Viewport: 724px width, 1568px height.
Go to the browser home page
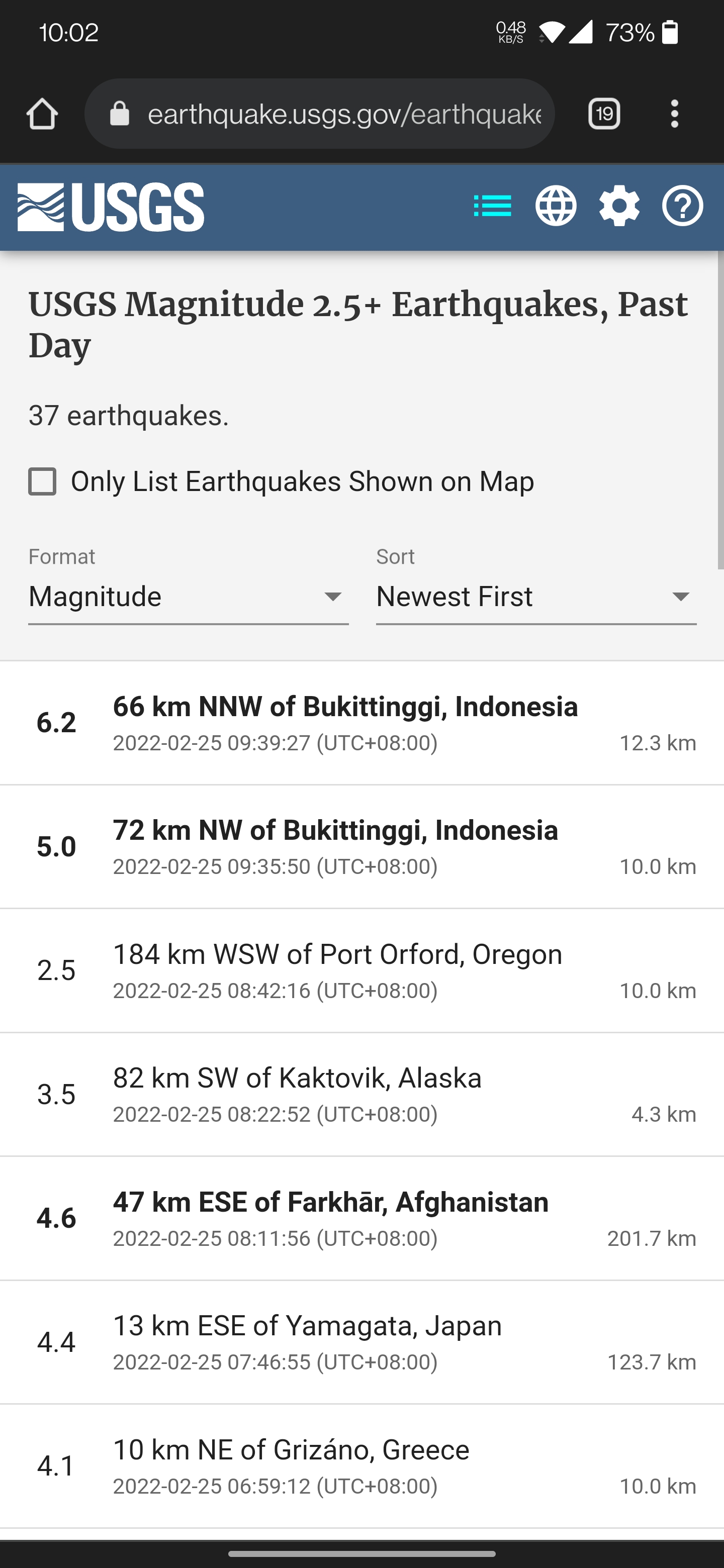tap(42, 114)
